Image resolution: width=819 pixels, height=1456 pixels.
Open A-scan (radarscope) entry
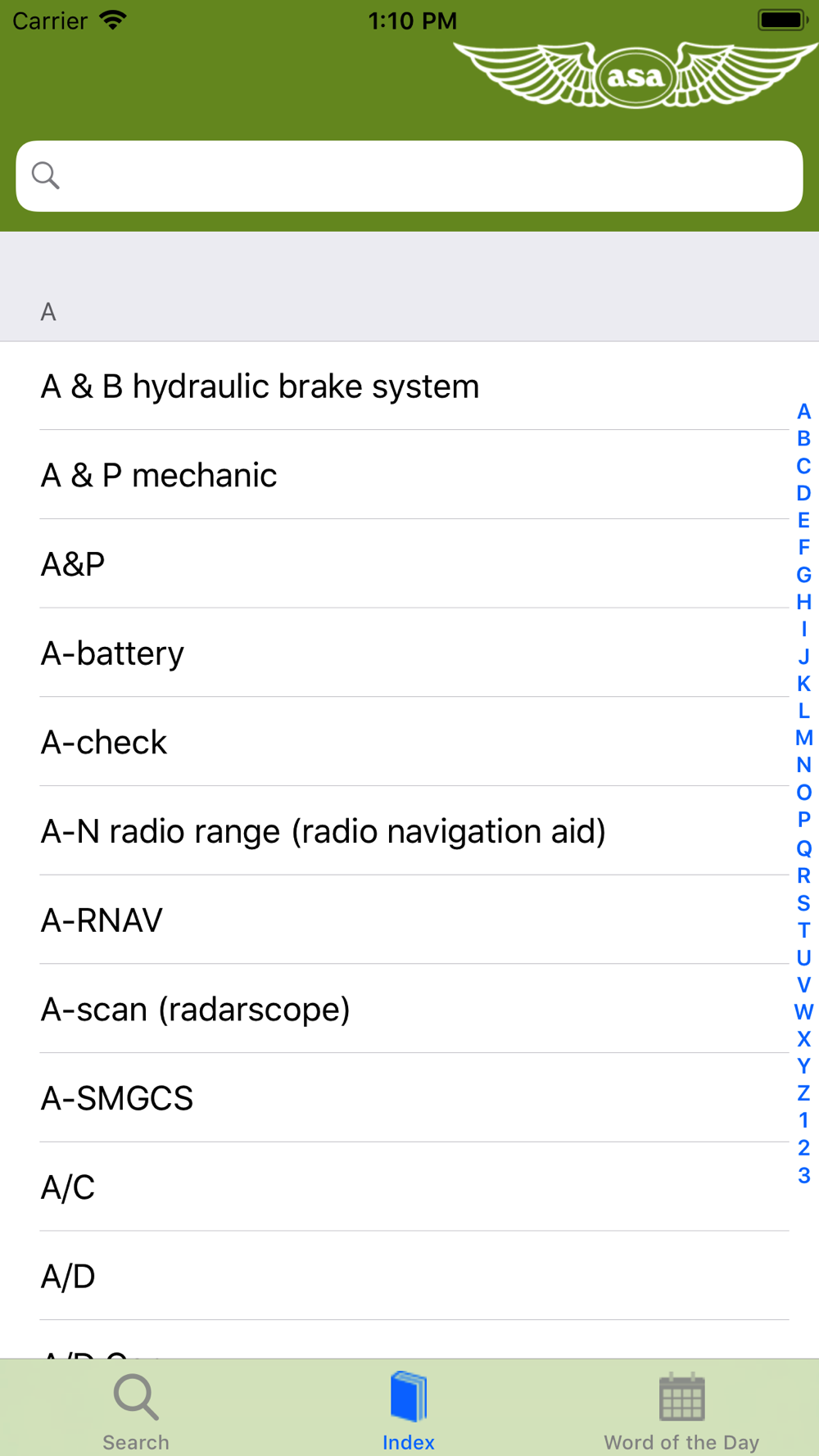[409, 1009]
